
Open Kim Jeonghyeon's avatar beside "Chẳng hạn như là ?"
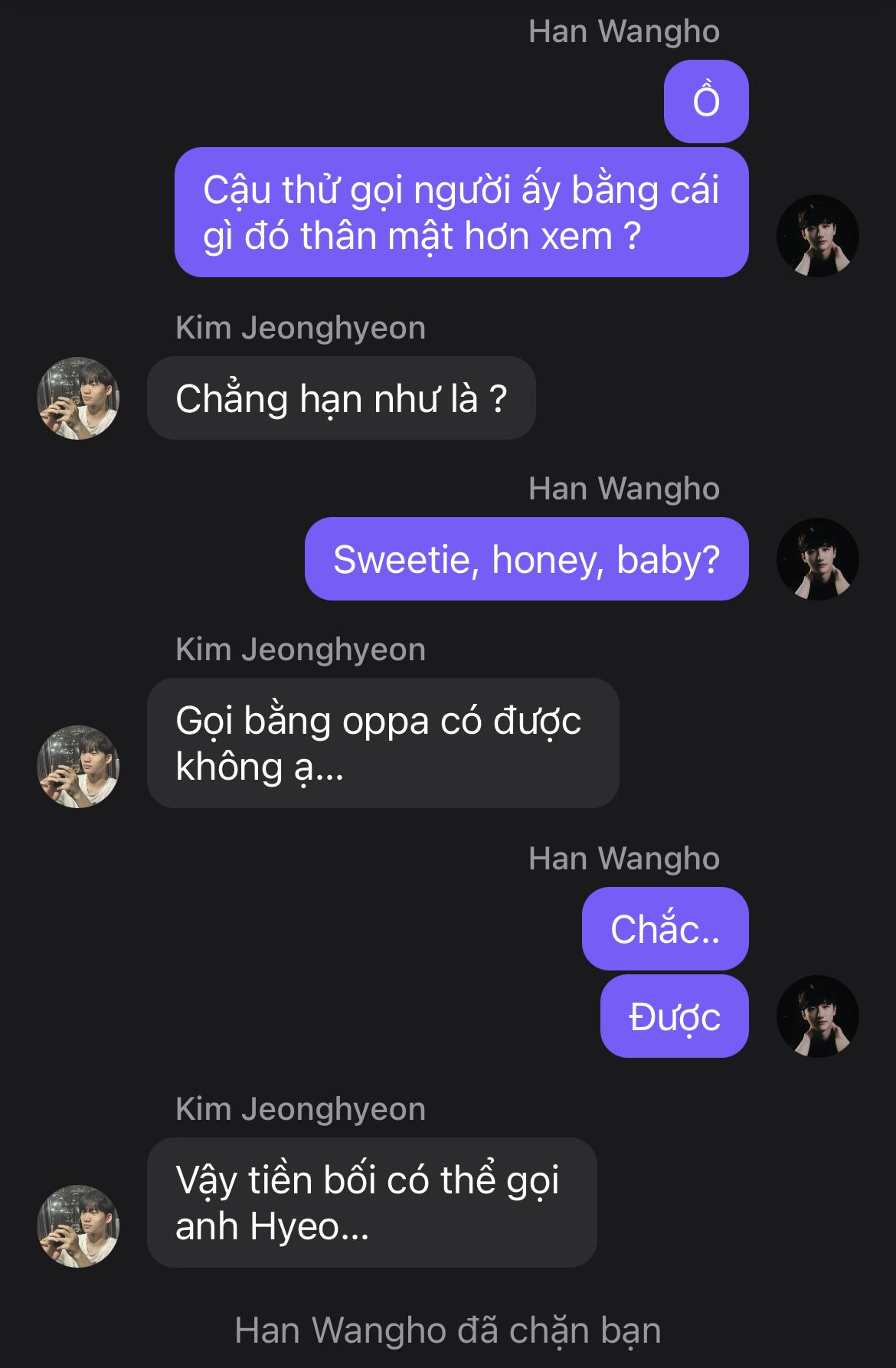[78, 398]
